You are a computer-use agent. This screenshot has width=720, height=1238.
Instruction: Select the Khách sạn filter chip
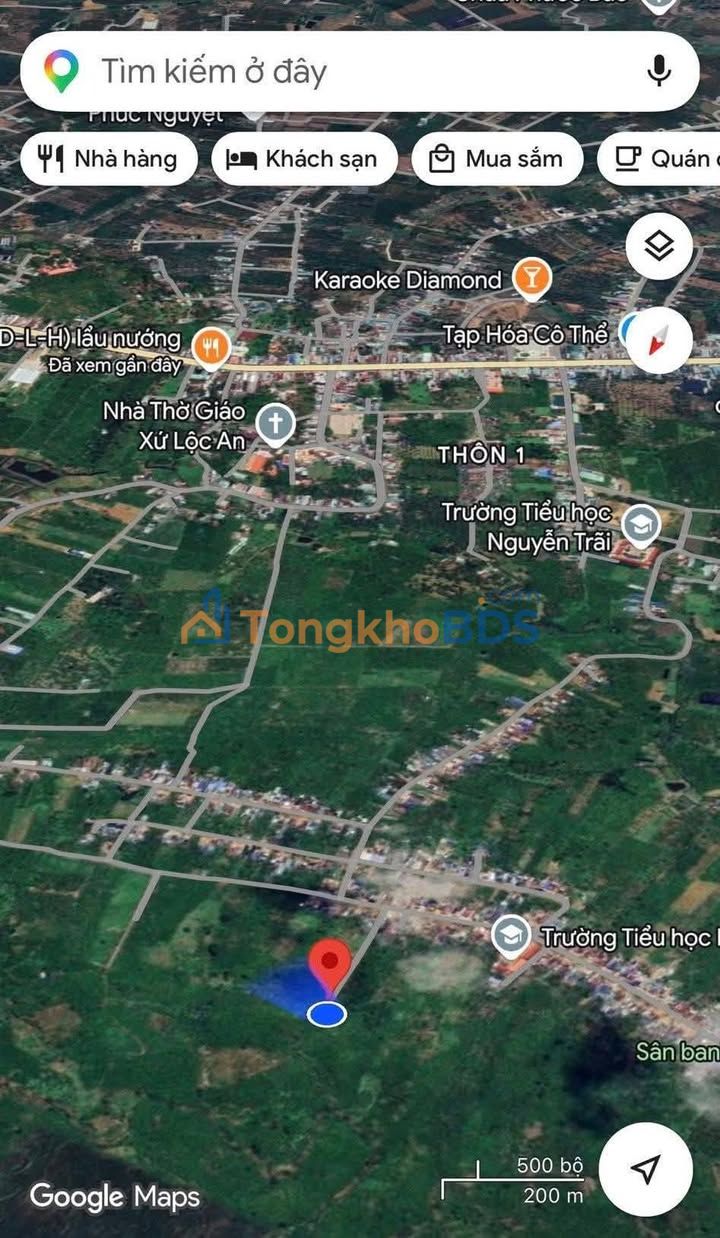(x=304, y=159)
